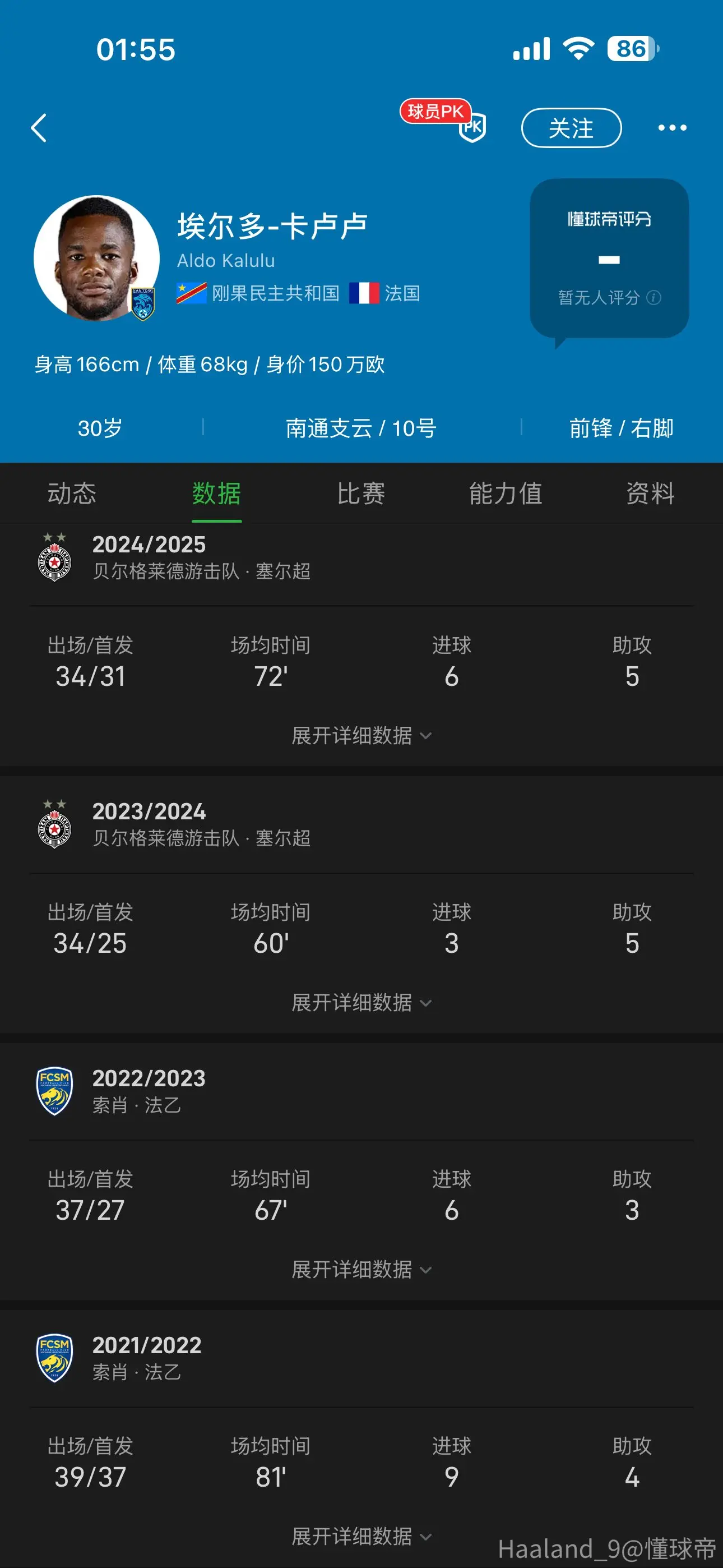Tap the info icon beside 暂无人评分
The height and width of the screenshot is (1568, 723).
654,298
